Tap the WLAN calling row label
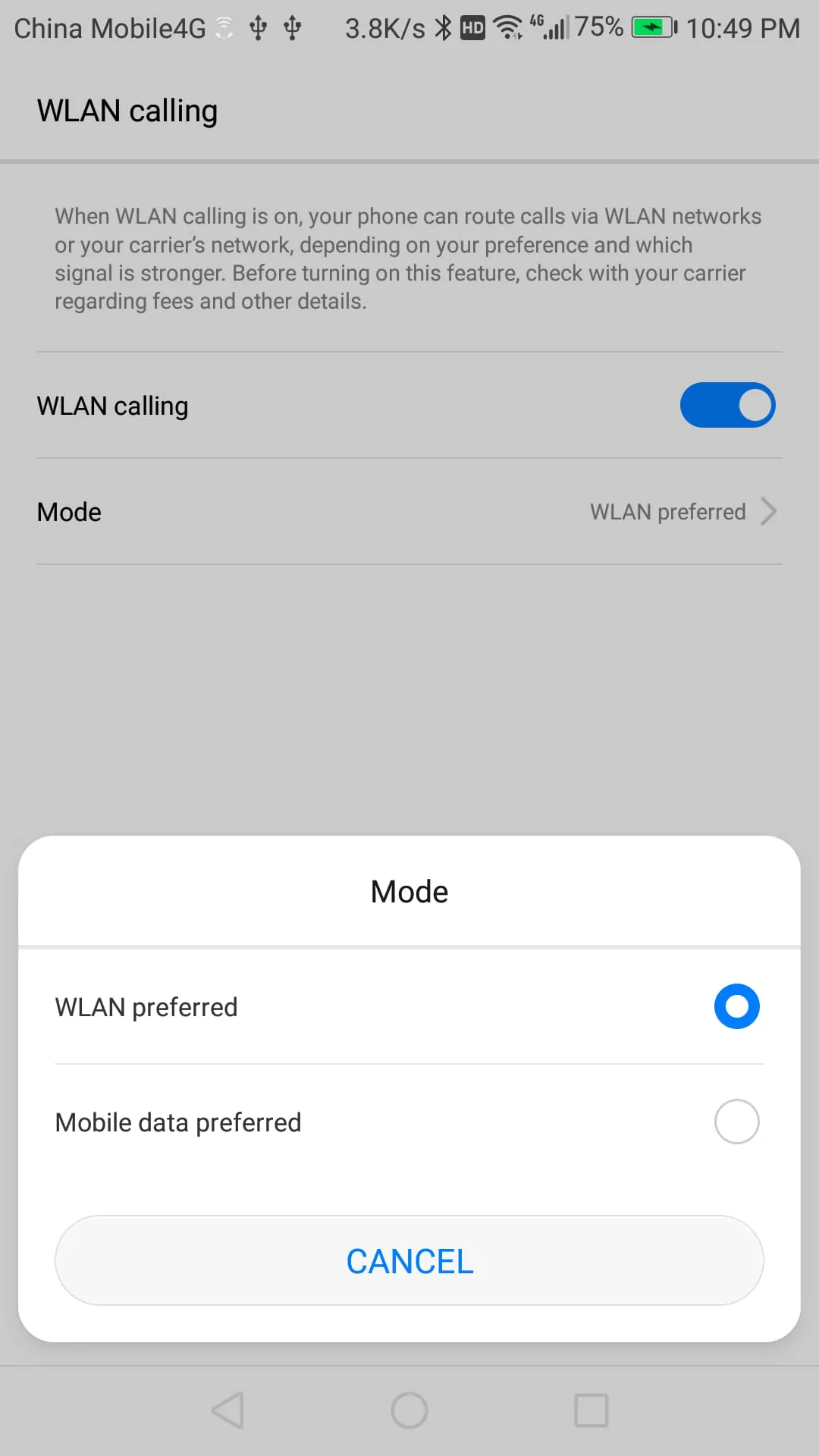819x1456 pixels. [x=112, y=405]
